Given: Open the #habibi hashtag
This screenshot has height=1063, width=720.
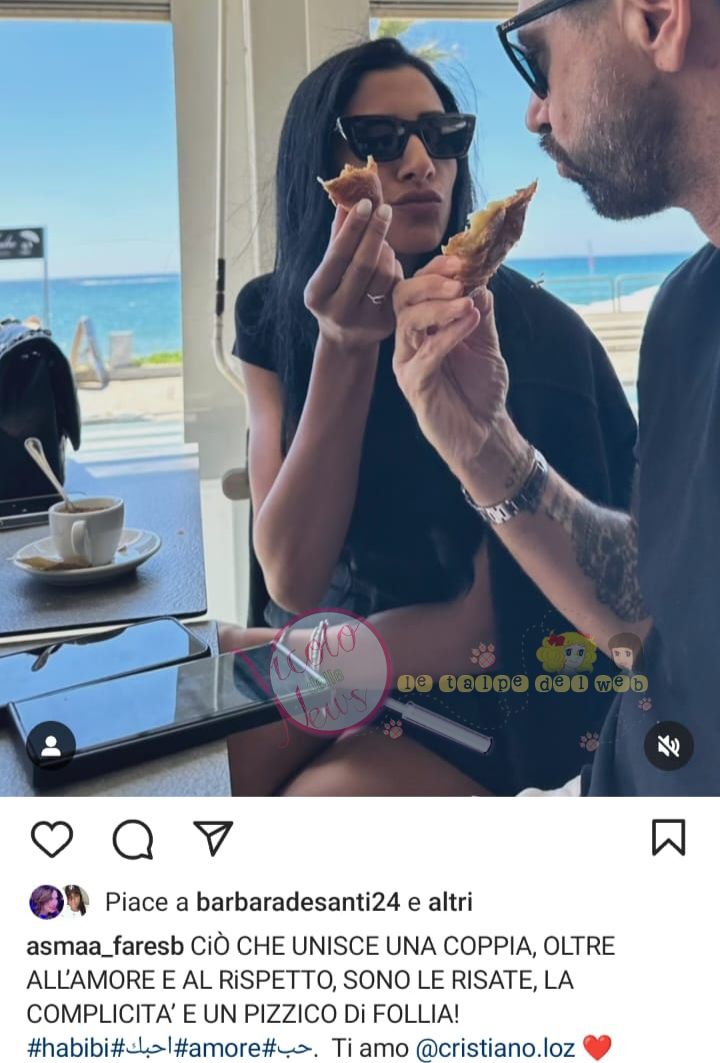Looking at the screenshot, I should (68, 1047).
